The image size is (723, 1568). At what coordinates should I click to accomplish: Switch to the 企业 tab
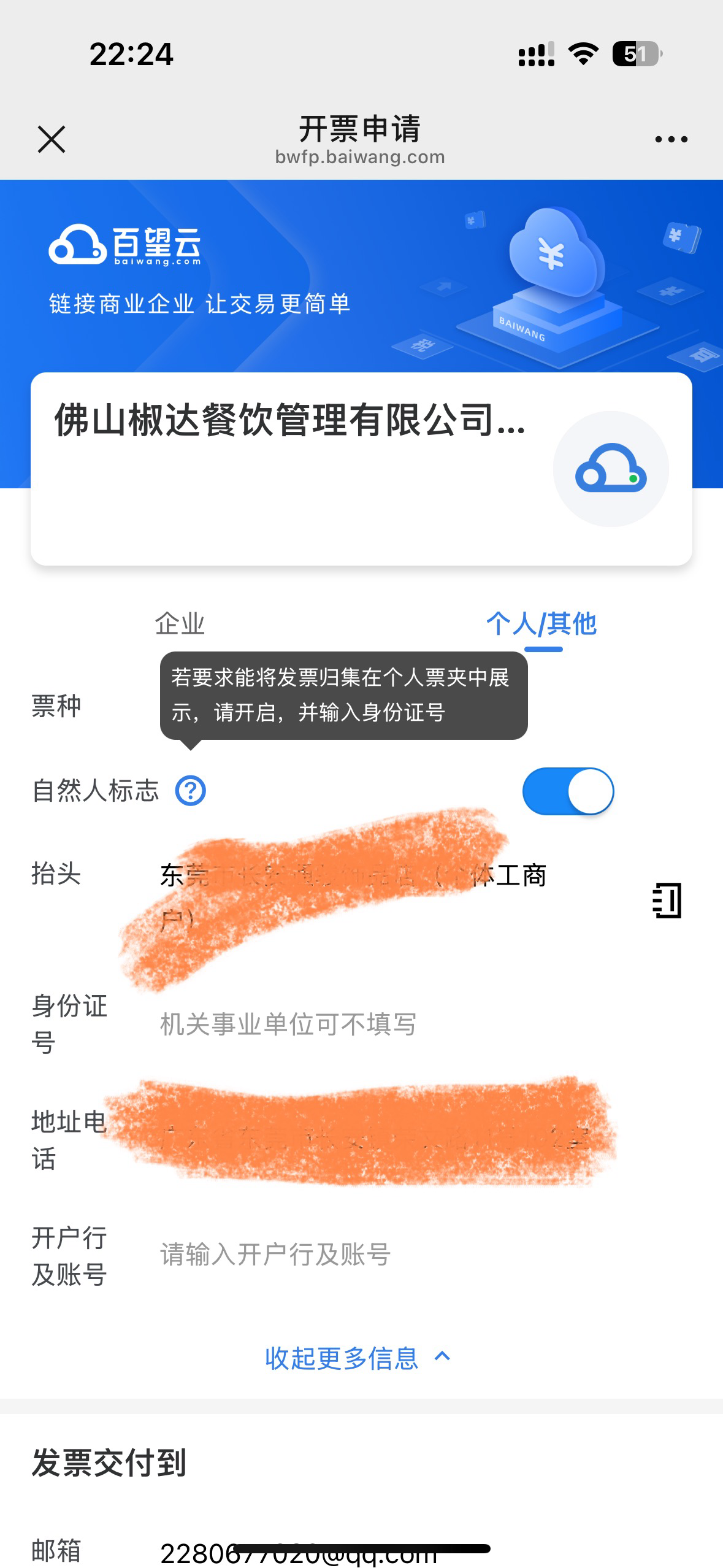pyautogui.click(x=179, y=624)
